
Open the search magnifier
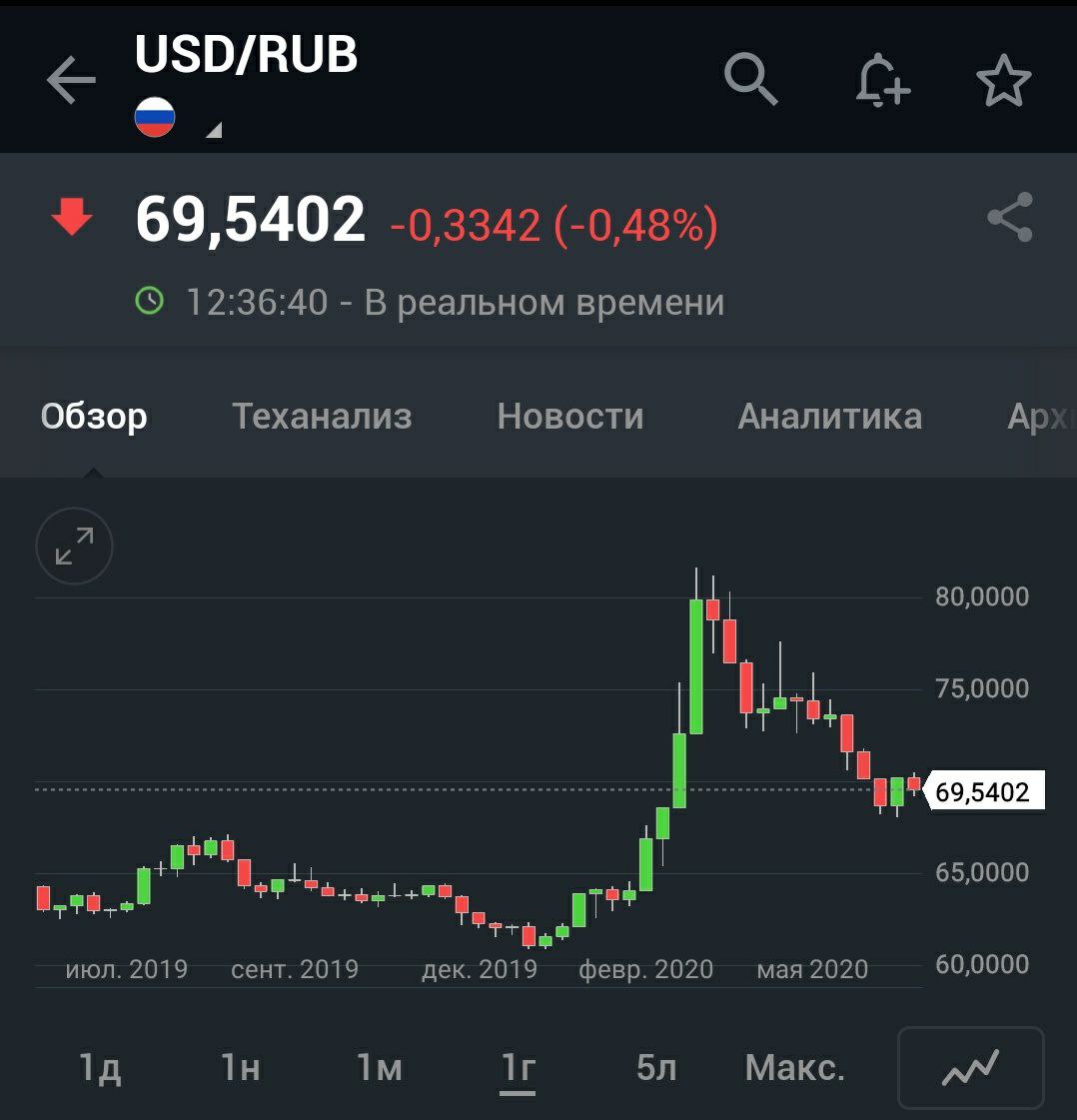[x=750, y=79]
